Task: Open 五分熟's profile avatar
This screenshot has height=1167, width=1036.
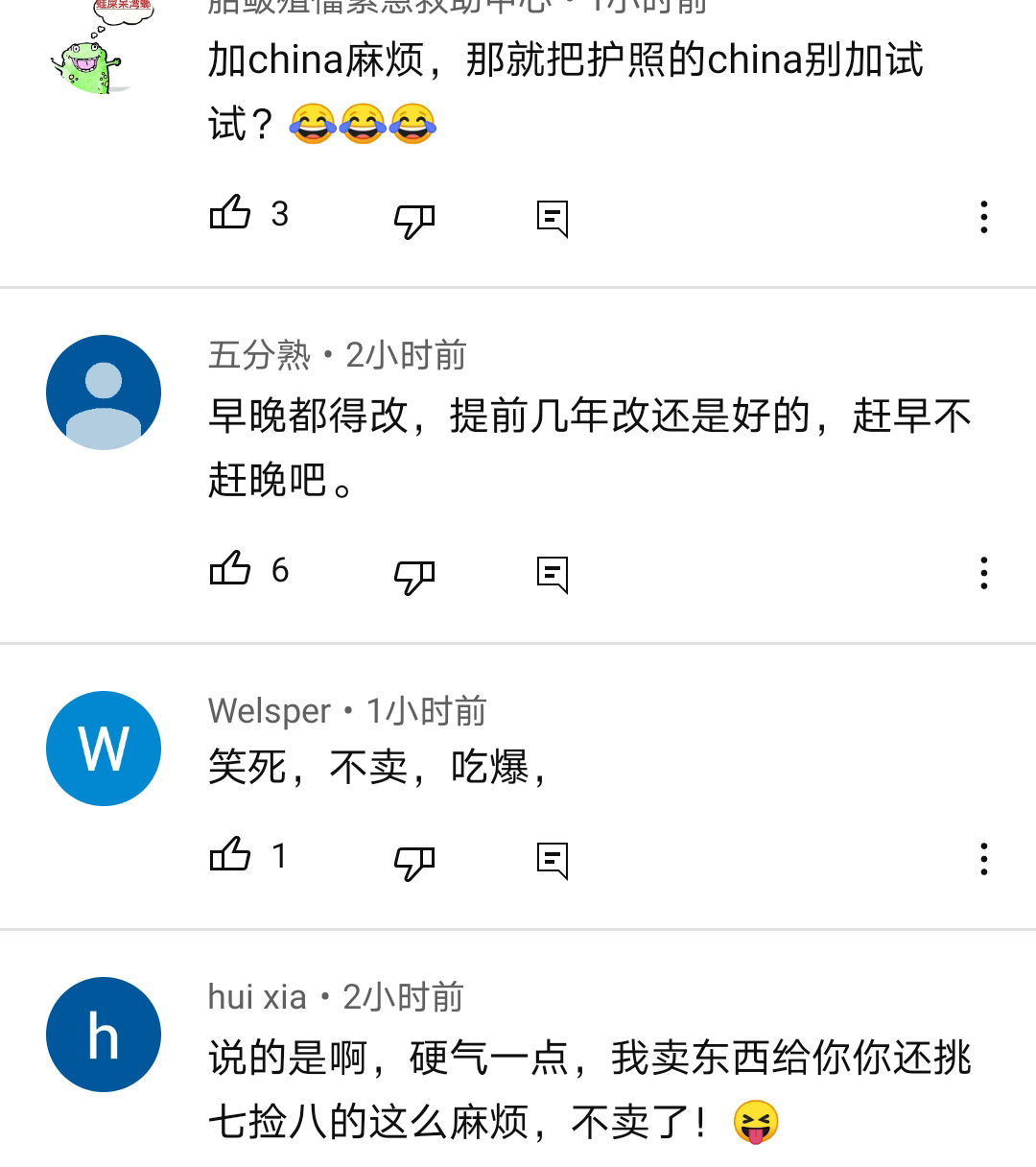Action: coord(104,393)
